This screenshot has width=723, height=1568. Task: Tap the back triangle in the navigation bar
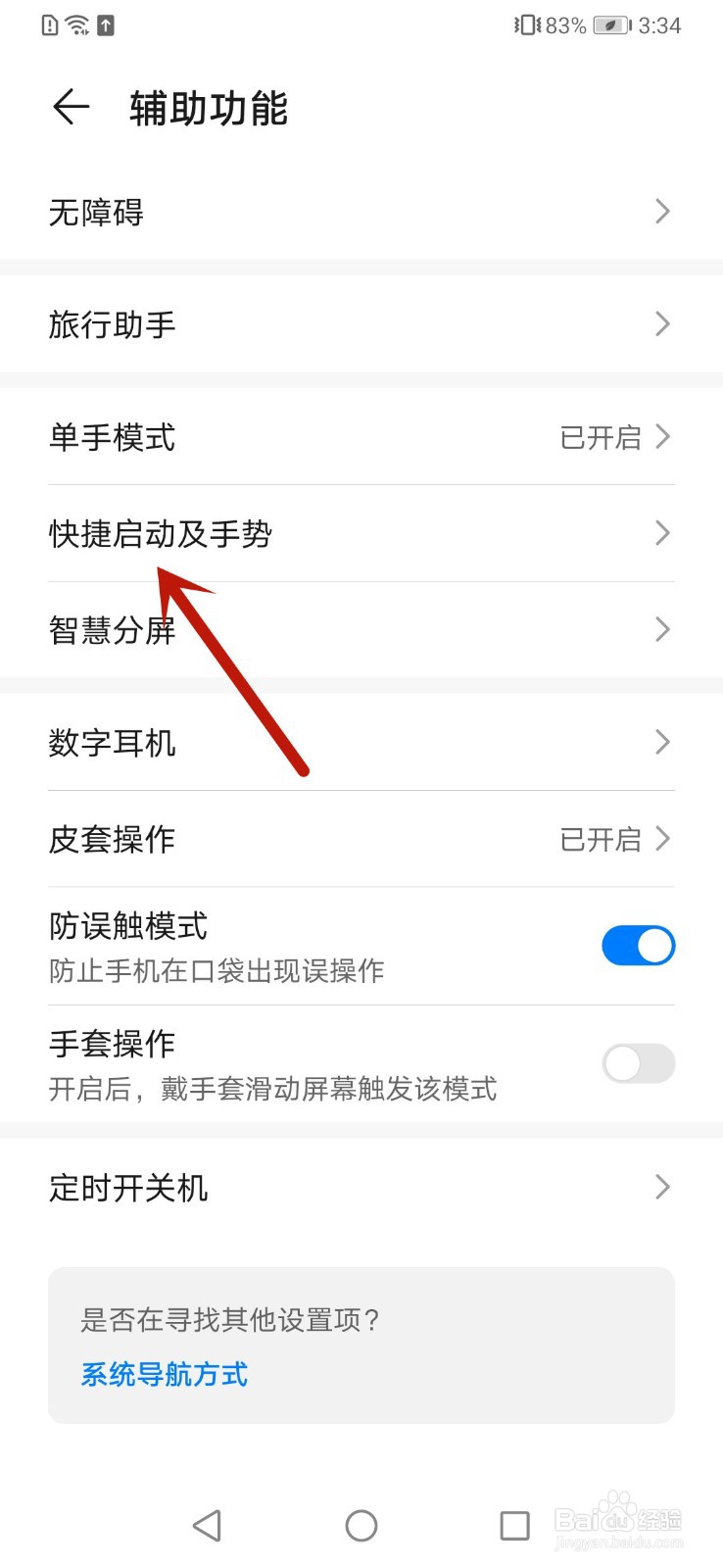tap(207, 1525)
